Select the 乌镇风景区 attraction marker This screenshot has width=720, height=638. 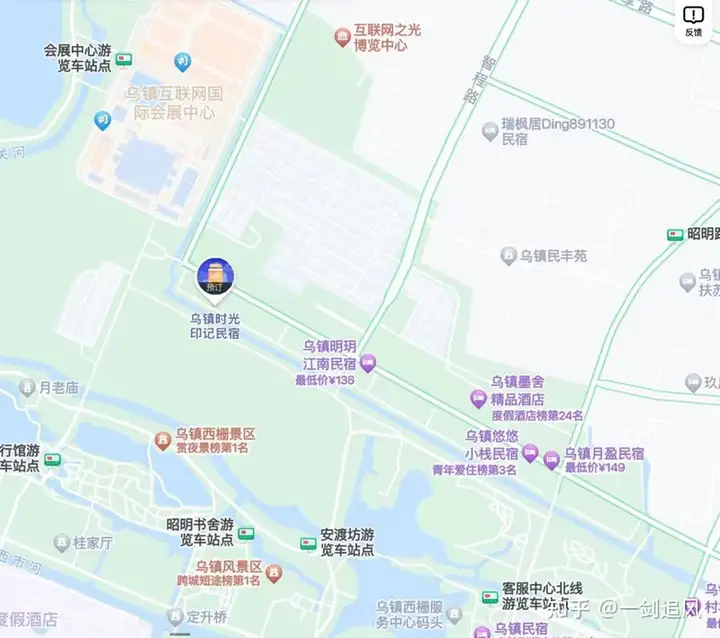[273, 573]
